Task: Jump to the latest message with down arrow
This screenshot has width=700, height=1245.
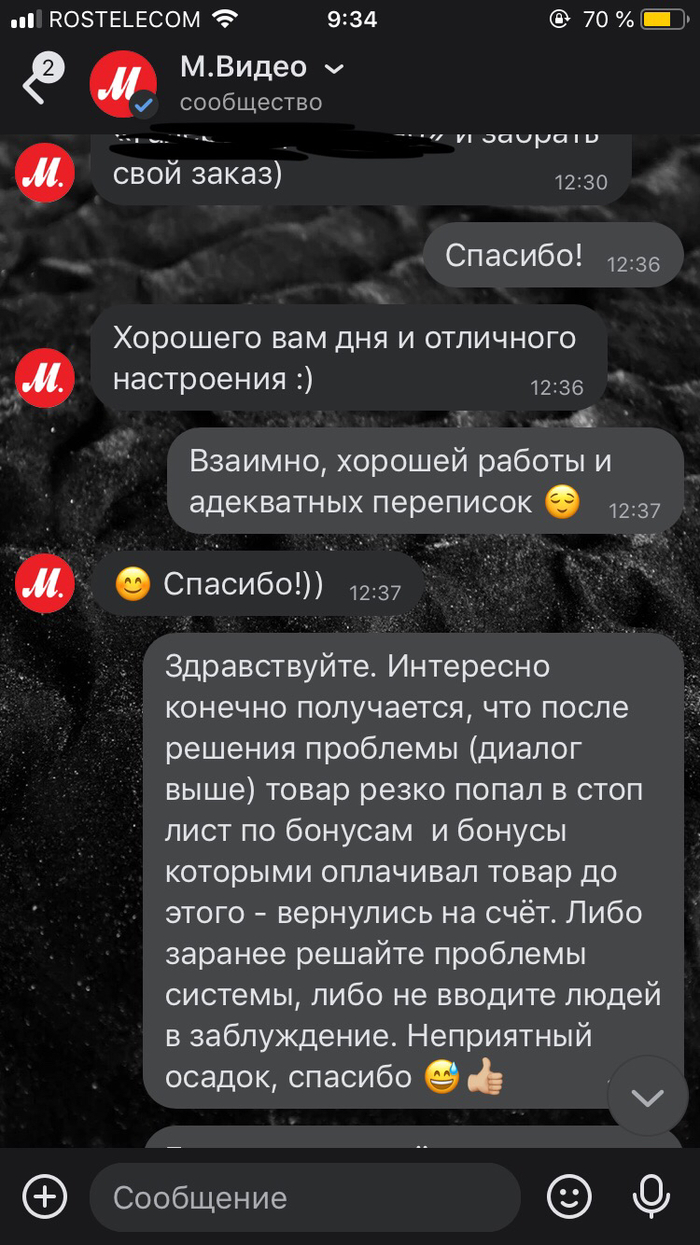Action: 647,1098
